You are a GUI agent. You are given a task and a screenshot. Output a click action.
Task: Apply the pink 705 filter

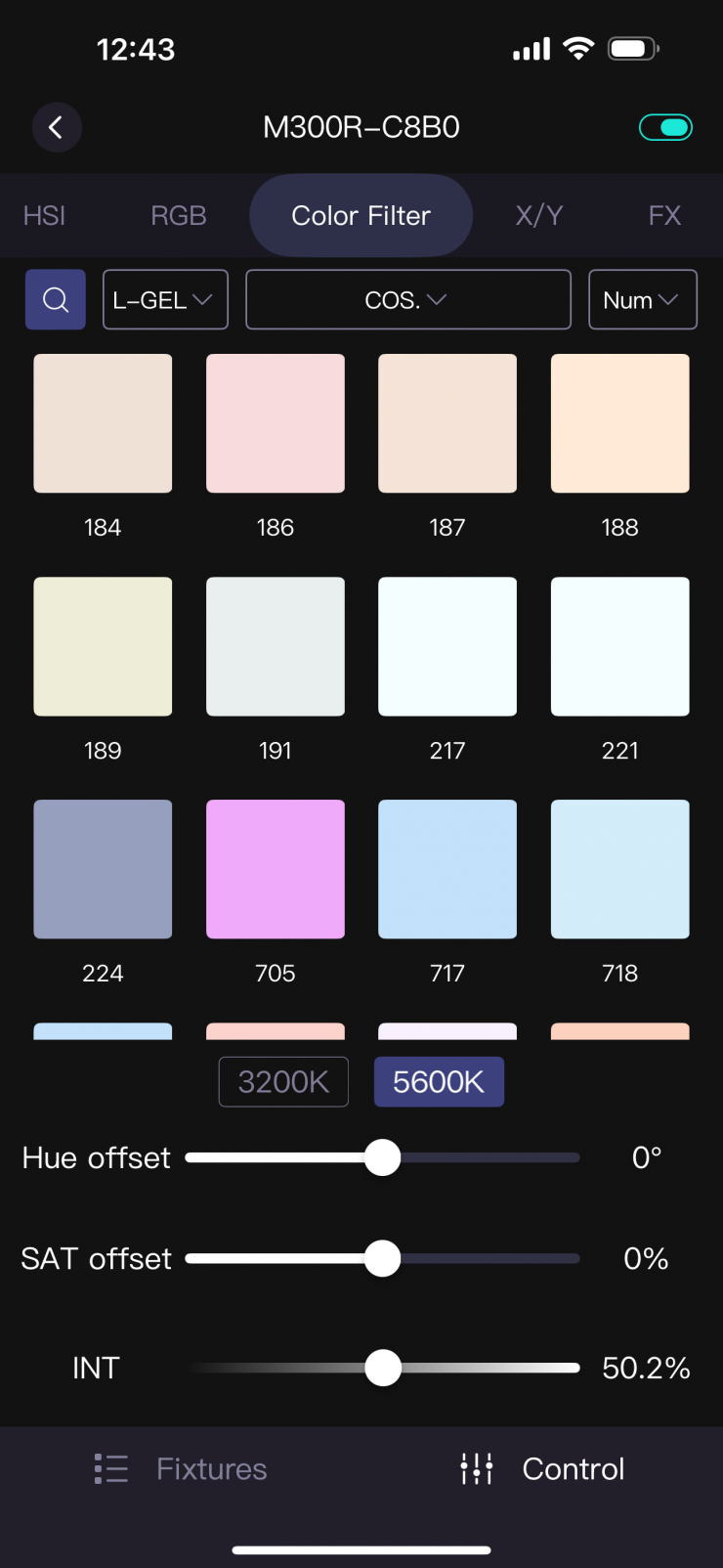275,869
